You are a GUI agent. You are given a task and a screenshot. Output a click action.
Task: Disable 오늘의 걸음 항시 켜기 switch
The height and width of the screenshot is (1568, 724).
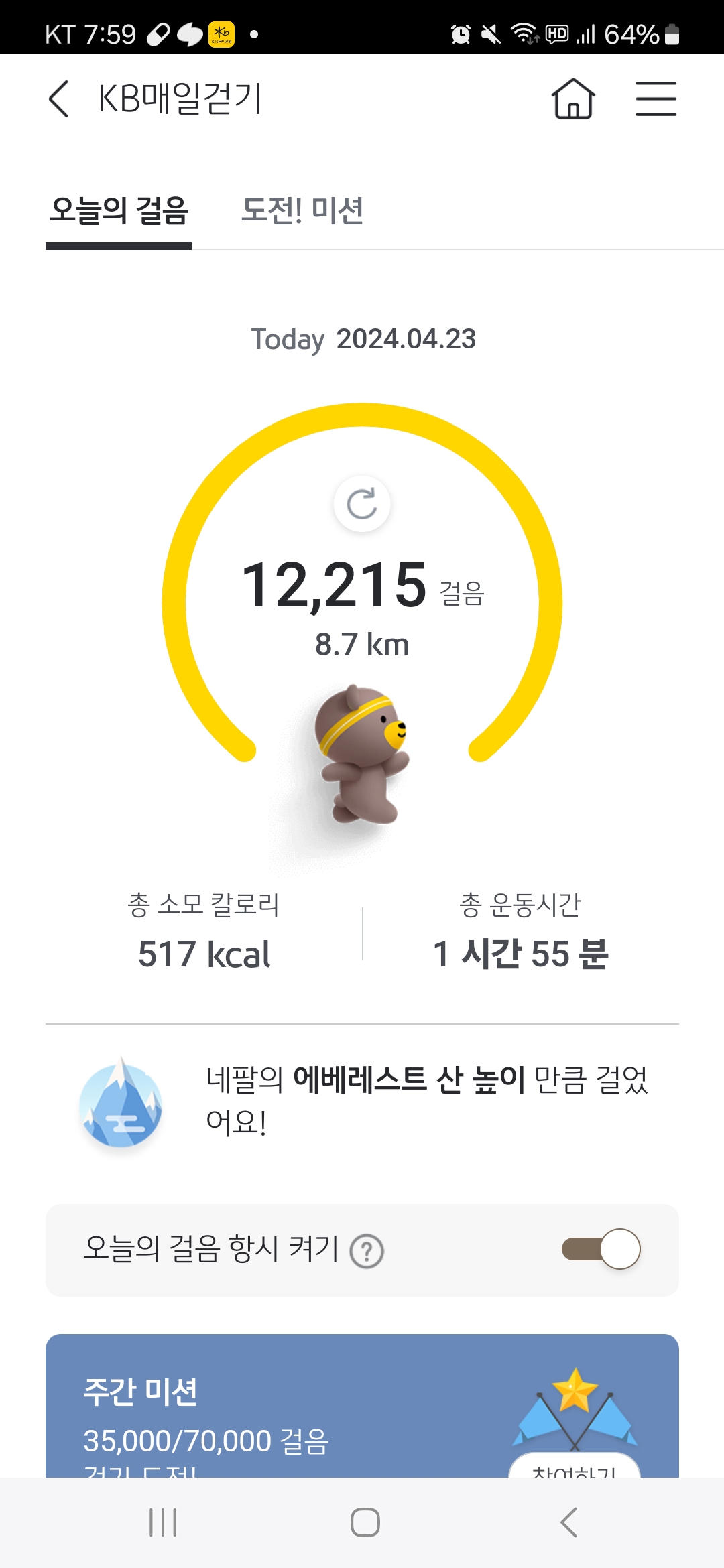pyautogui.click(x=601, y=1249)
